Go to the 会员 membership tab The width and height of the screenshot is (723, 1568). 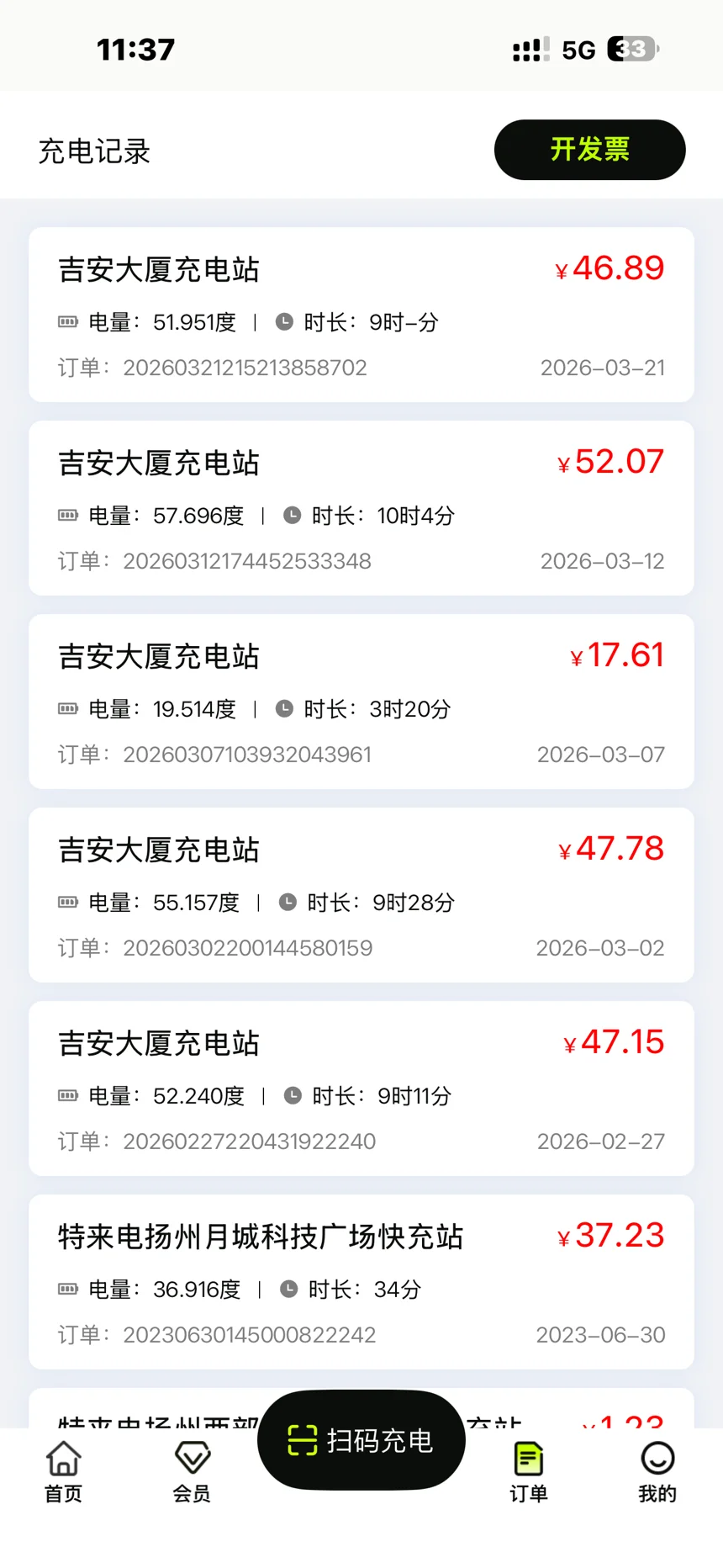(192, 1470)
